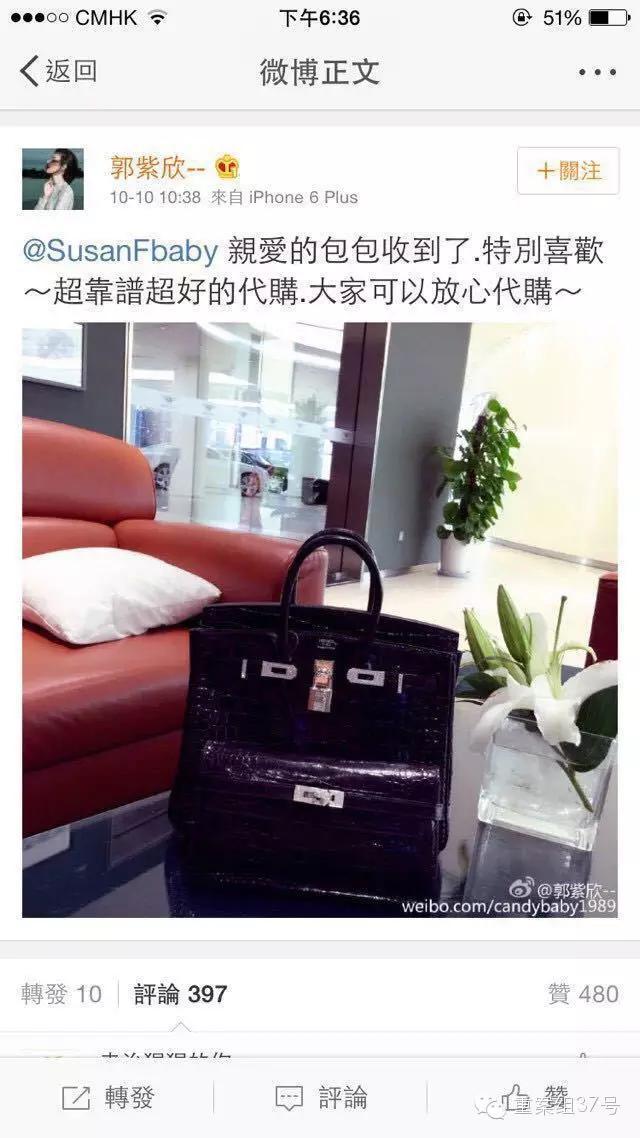Repost via the bottom 轉發 button
640x1138 pixels.
point(107,1097)
